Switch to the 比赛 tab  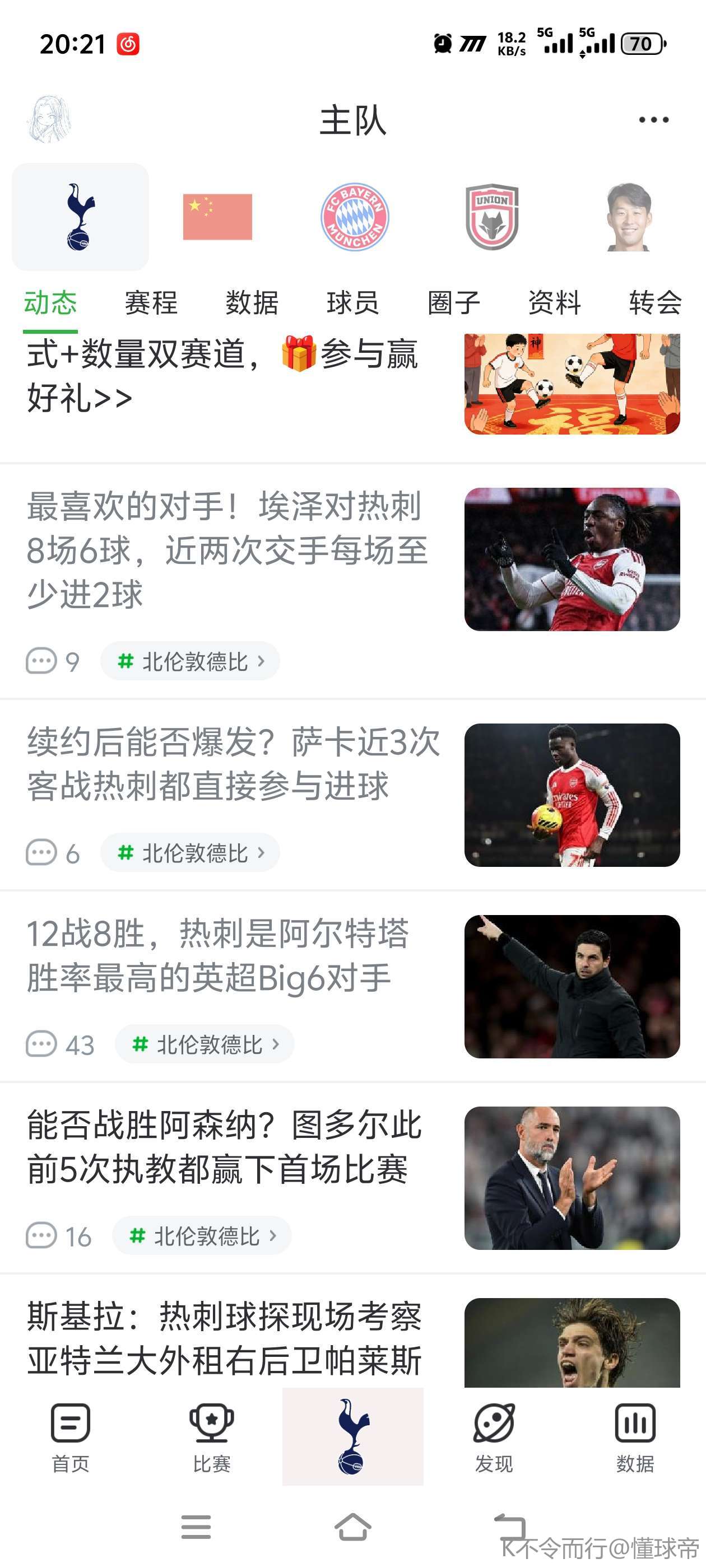[211, 1437]
